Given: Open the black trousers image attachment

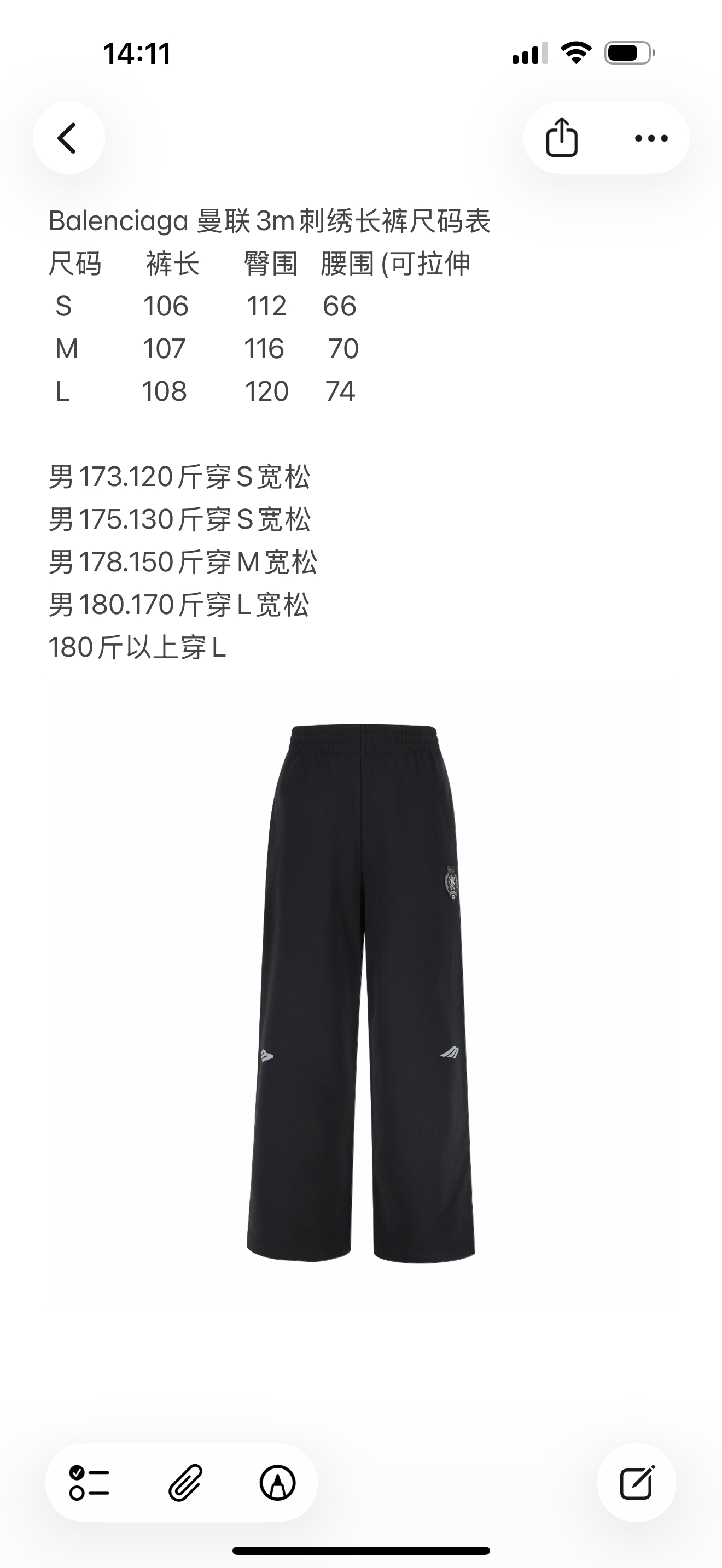Looking at the screenshot, I should pyautogui.click(x=360, y=993).
